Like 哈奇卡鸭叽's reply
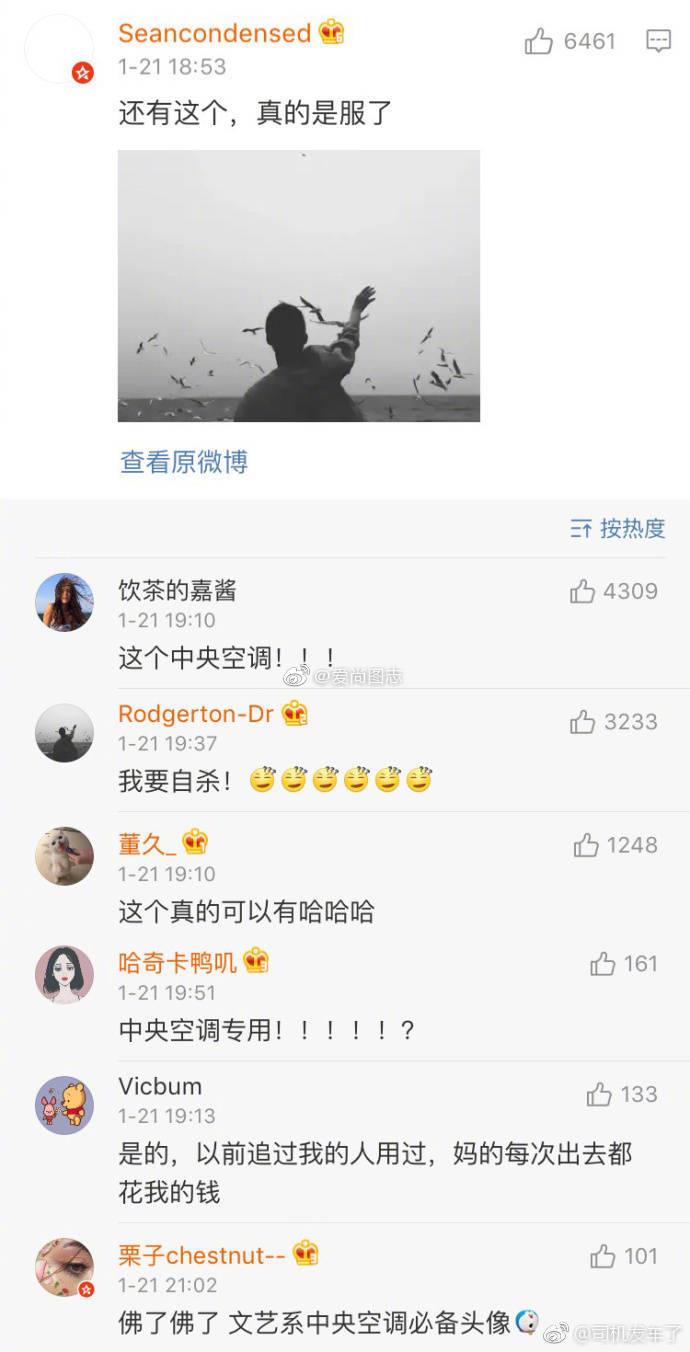690x1352 pixels. click(602, 964)
